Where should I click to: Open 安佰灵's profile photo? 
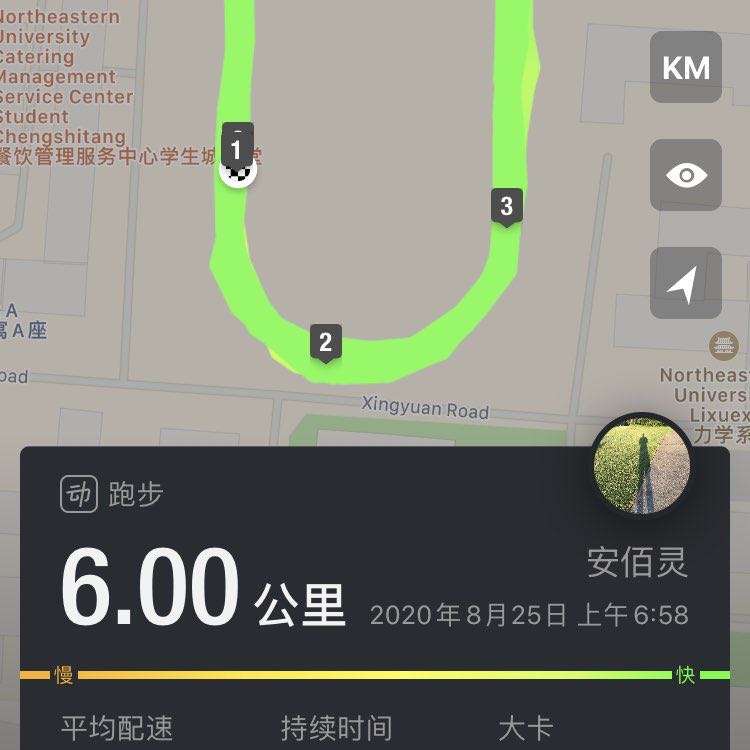[x=641, y=465]
